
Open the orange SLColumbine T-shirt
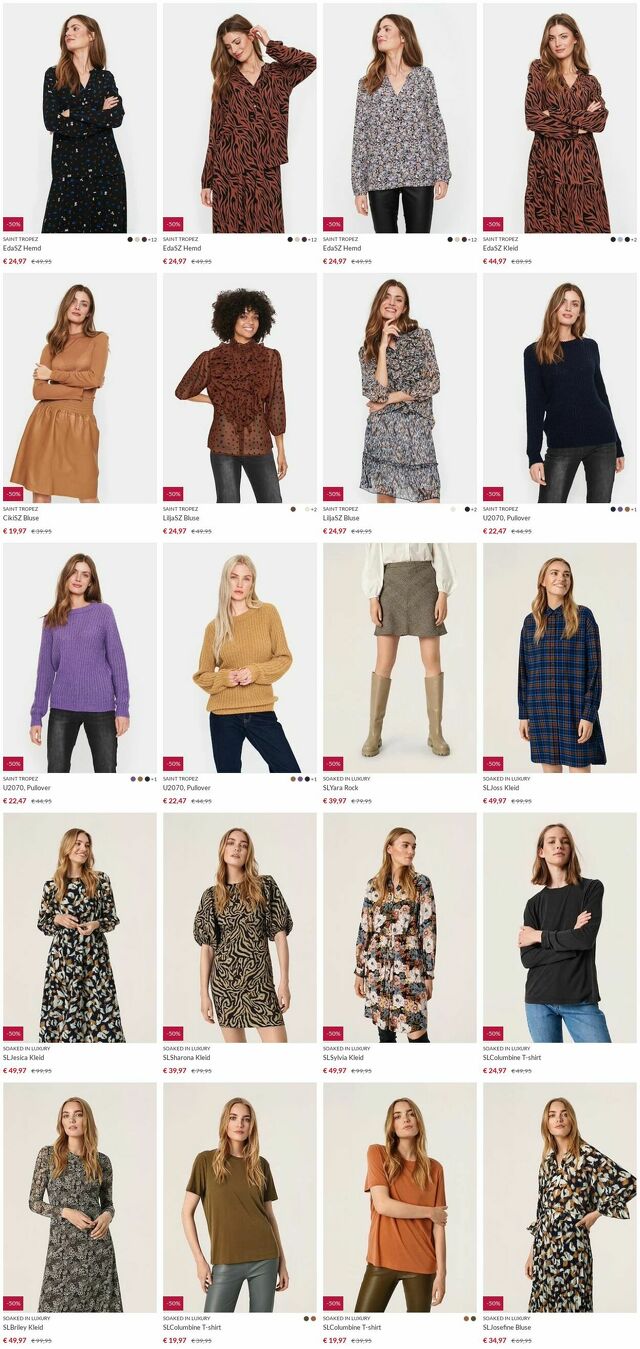coord(399,1198)
